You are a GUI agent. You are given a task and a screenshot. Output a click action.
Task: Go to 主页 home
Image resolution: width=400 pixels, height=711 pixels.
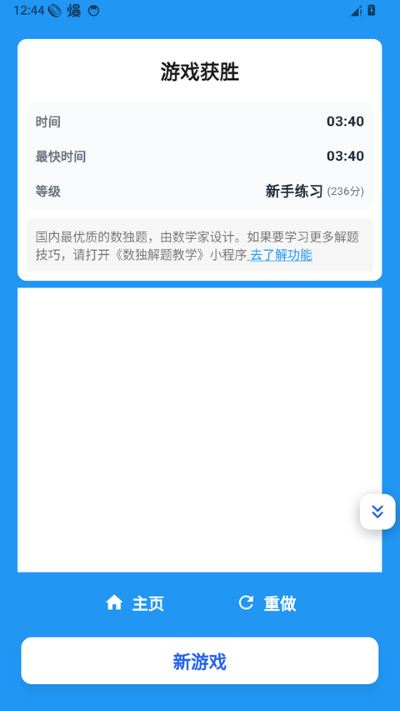(135, 604)
